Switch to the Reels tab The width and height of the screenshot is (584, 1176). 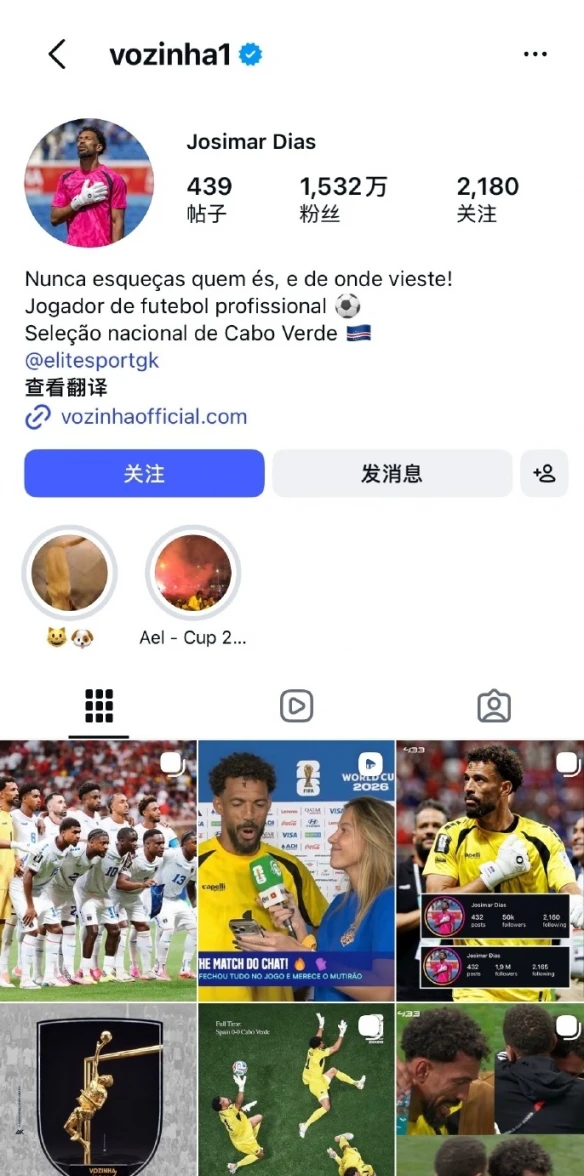click(296, 706)
